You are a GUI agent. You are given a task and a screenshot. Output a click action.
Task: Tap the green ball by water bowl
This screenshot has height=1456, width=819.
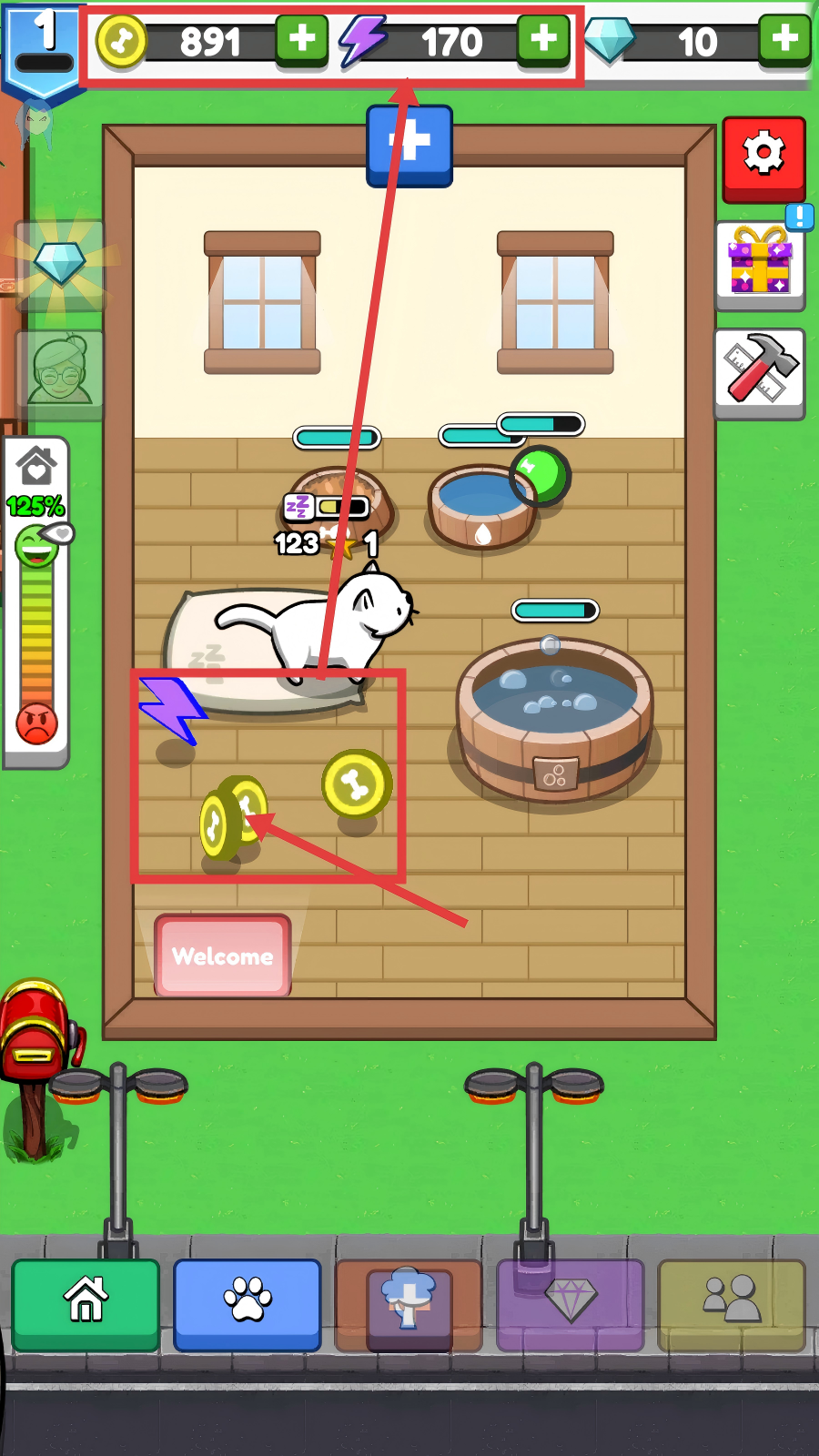click(x=541, y=475)
